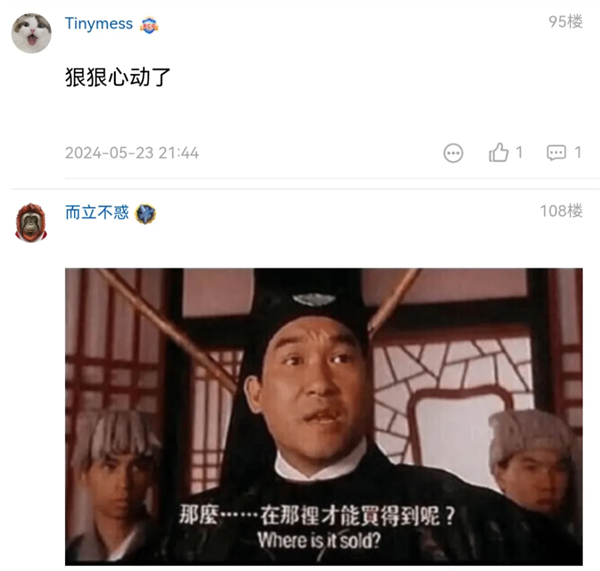Open the 而立不惑 username link
This screenshot has width=600, height=571.
tap(96, 212)
